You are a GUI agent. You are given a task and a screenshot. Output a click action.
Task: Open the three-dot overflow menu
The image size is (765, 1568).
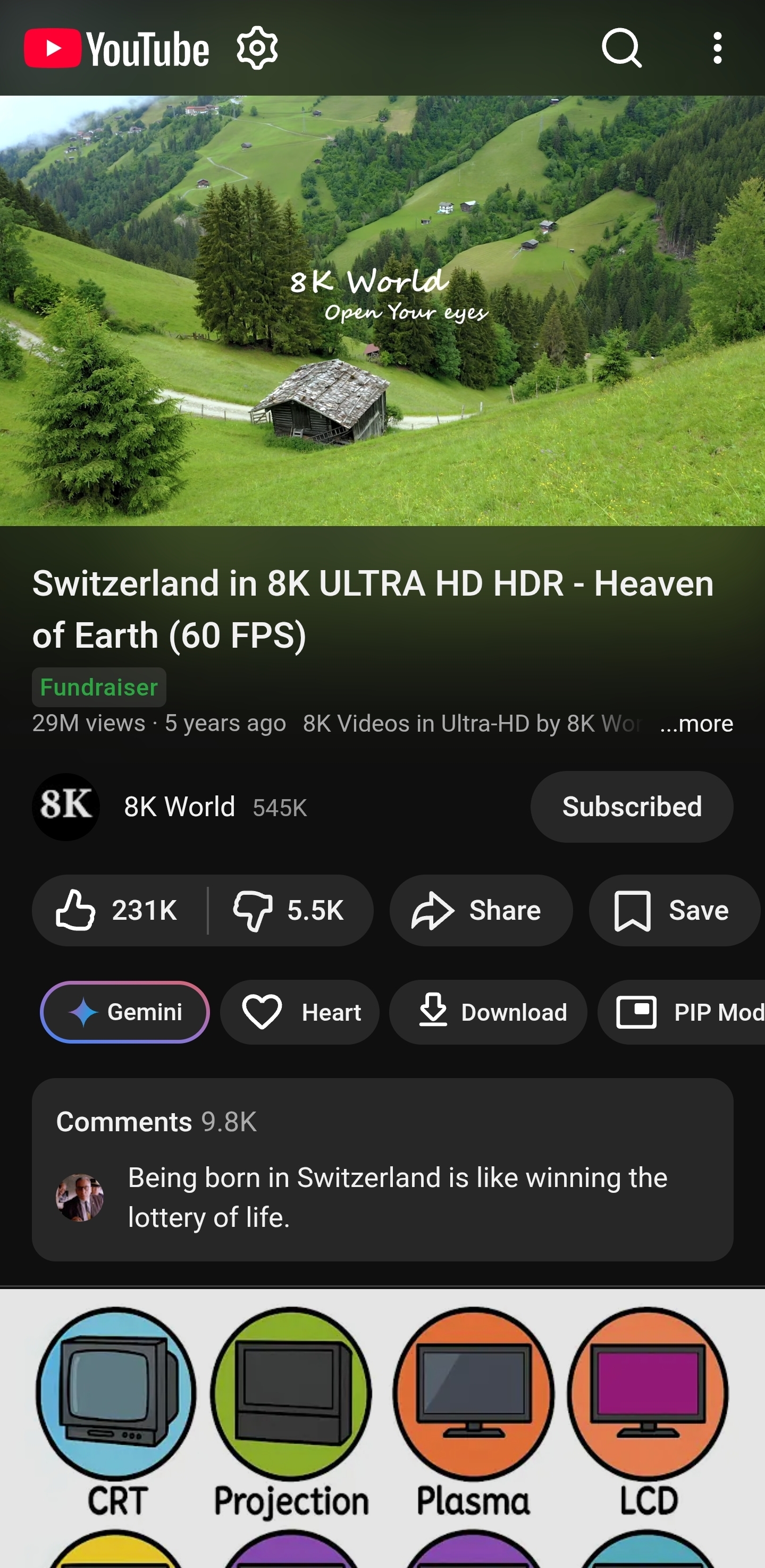pos(718,48)
